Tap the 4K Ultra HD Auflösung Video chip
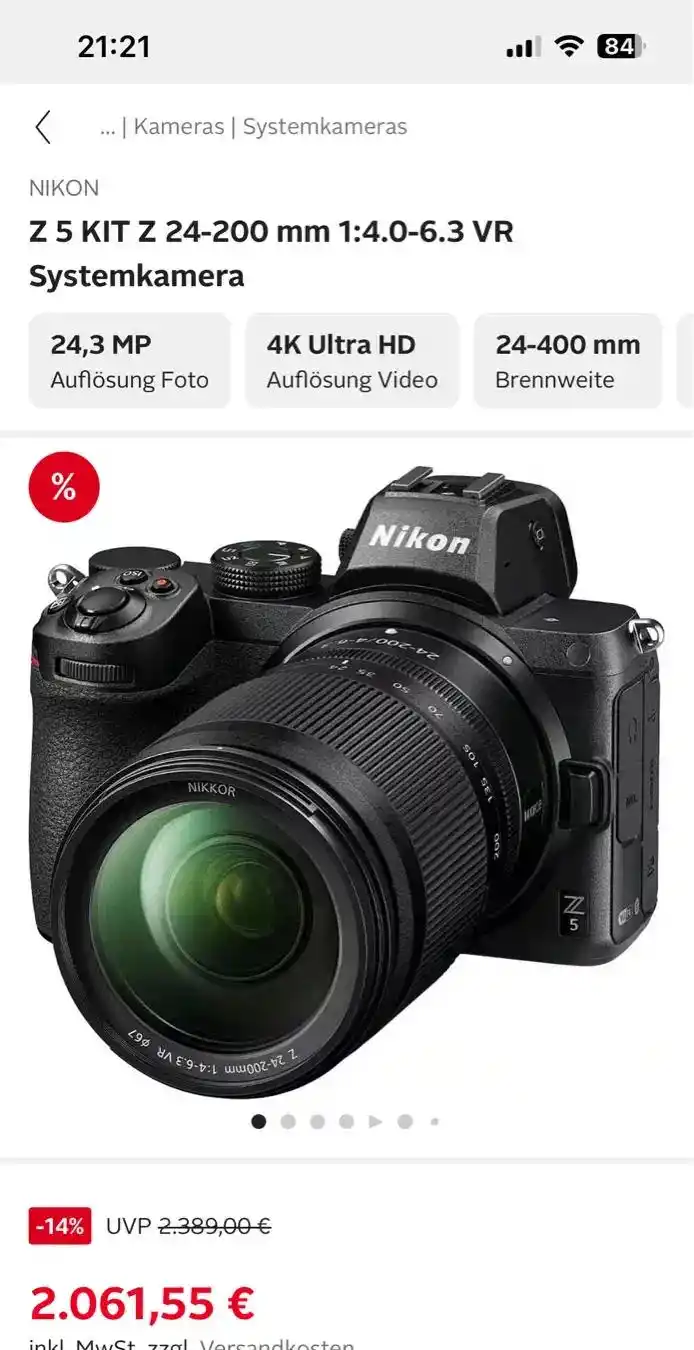Viewport: 694px width, 1350px height. coord(351,361)
